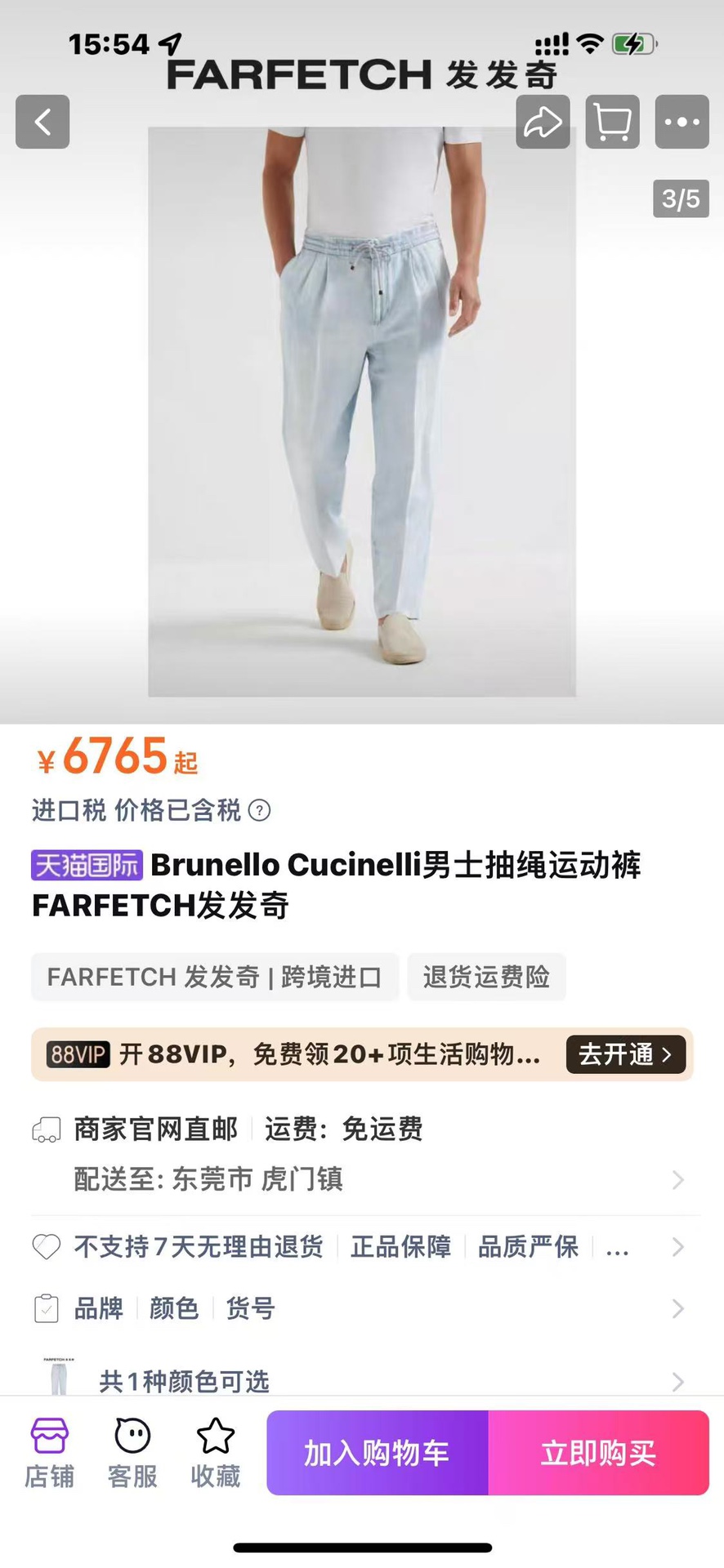Image resolution: width=724 pixels, height=1568 pixels.
Task: Open the more options ellipsis icon
Action: click(681, 121)
